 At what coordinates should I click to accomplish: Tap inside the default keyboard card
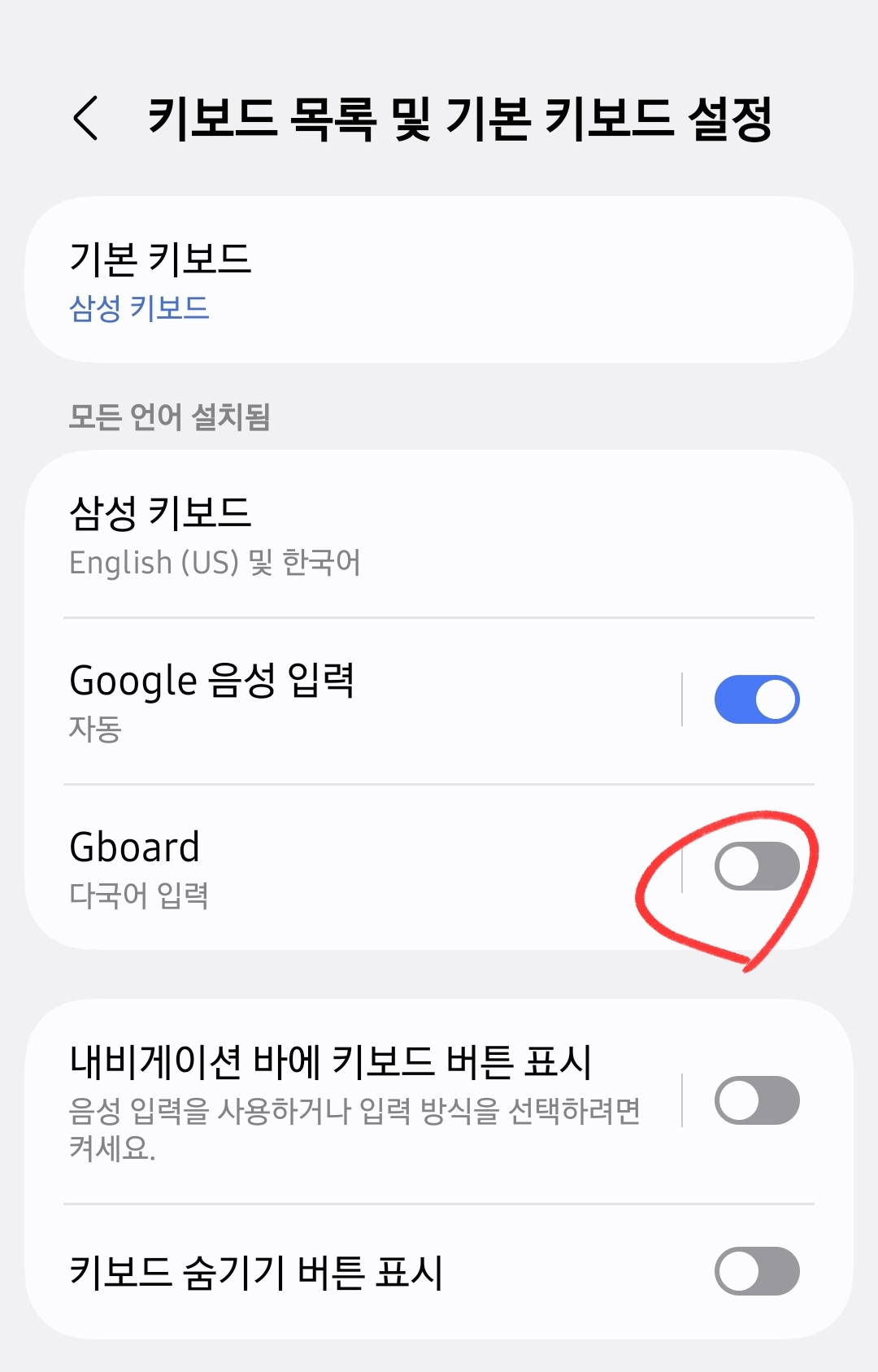(x=439, y=277)
